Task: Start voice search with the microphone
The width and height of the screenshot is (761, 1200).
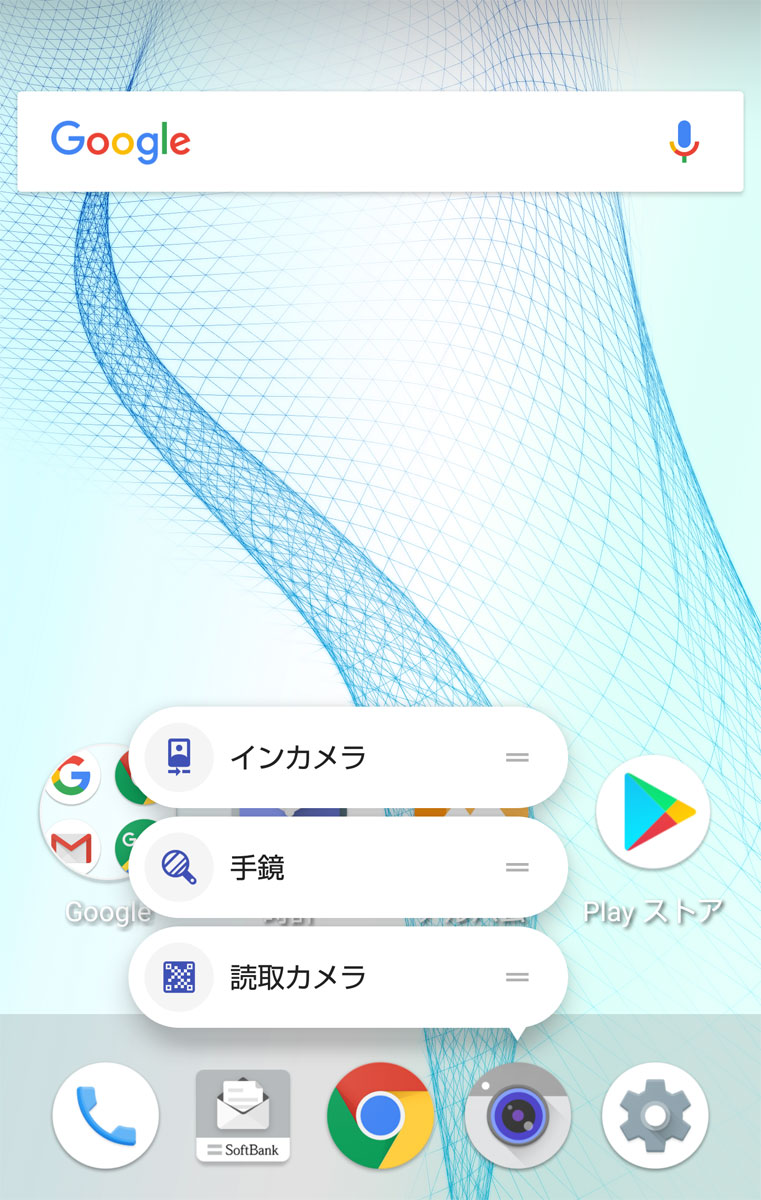Action: [x=684, y=141]
